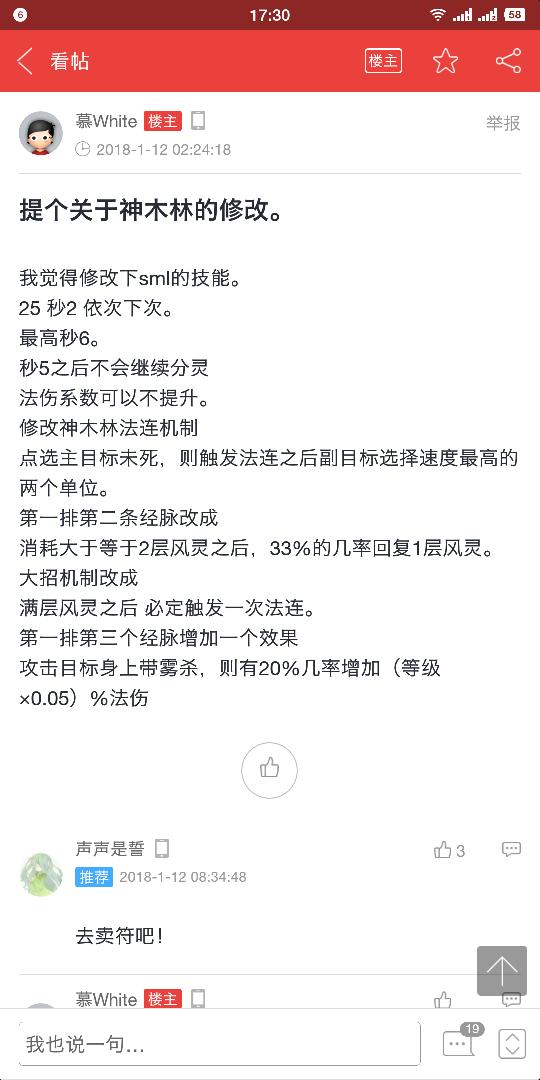Open 声声是誓's avatar
Viewport: 540px width, 1080px height.
click(x=41, y=875)
